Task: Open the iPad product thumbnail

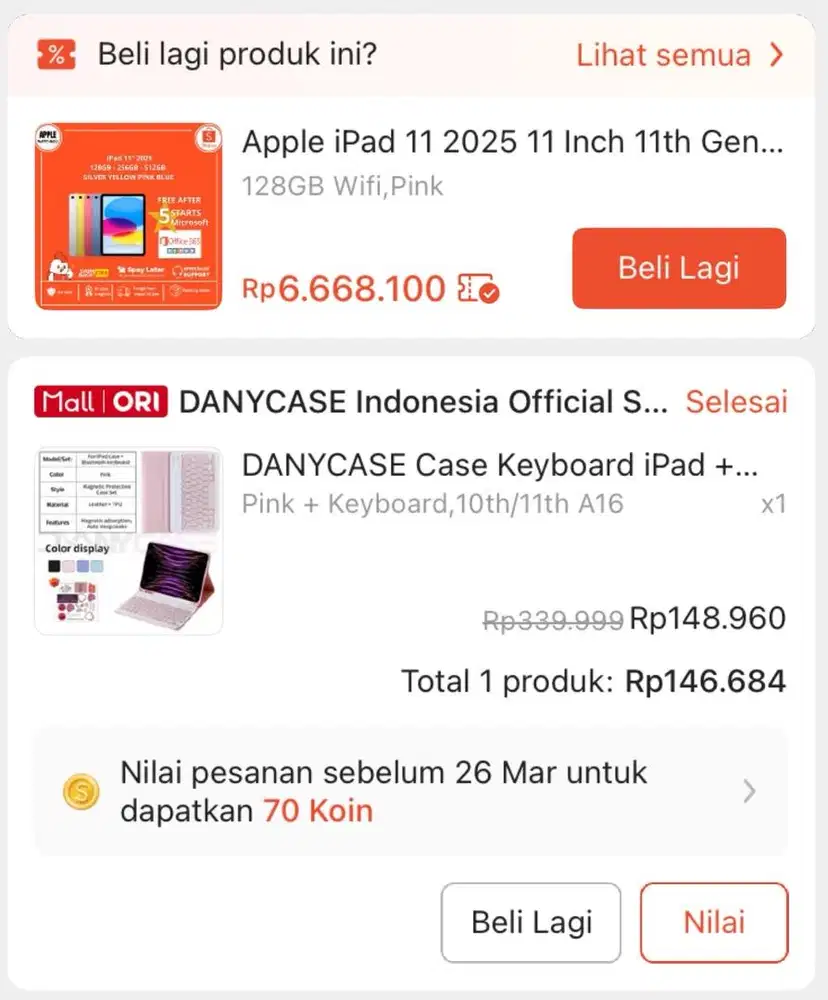Action: pyautogui.click(x=128, y=212)
